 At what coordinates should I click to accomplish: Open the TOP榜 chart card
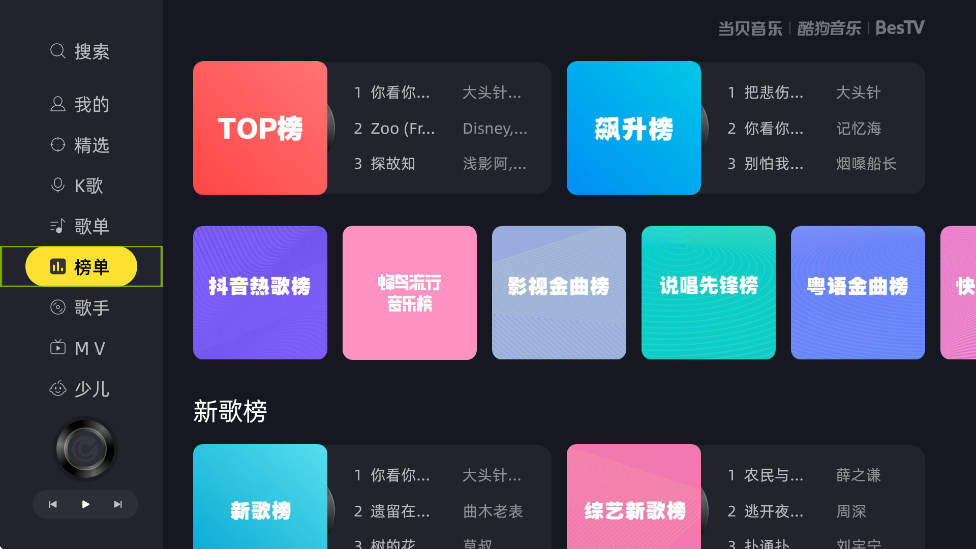tap(260, 128)
